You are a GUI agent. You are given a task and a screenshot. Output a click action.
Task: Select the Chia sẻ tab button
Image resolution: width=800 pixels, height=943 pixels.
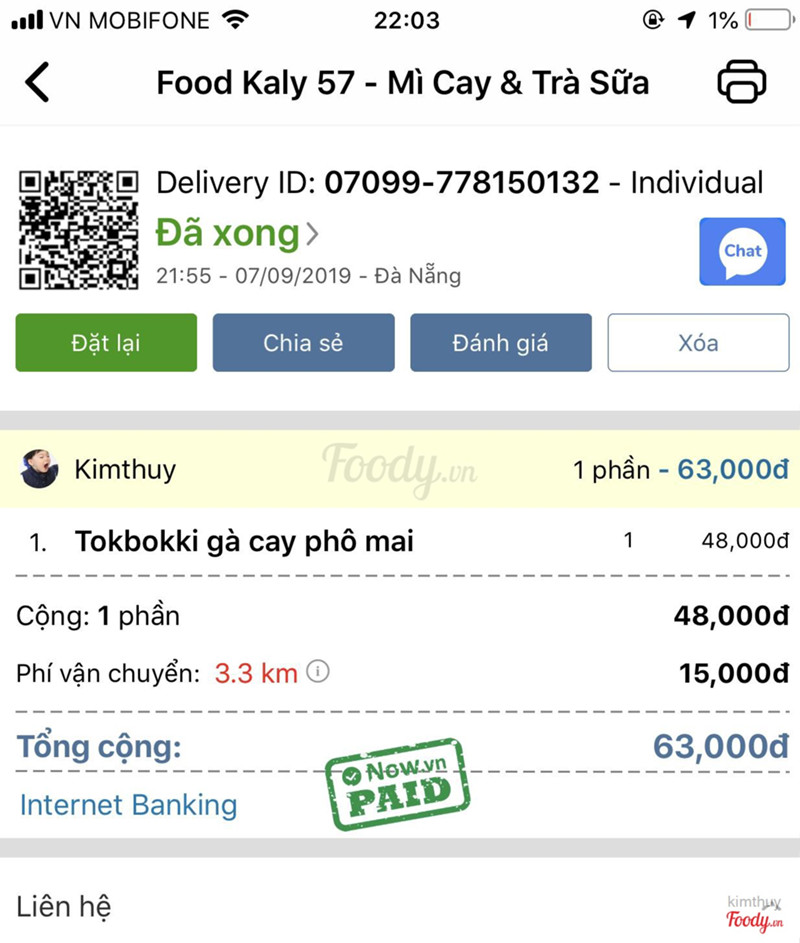(x=303, y=343)
